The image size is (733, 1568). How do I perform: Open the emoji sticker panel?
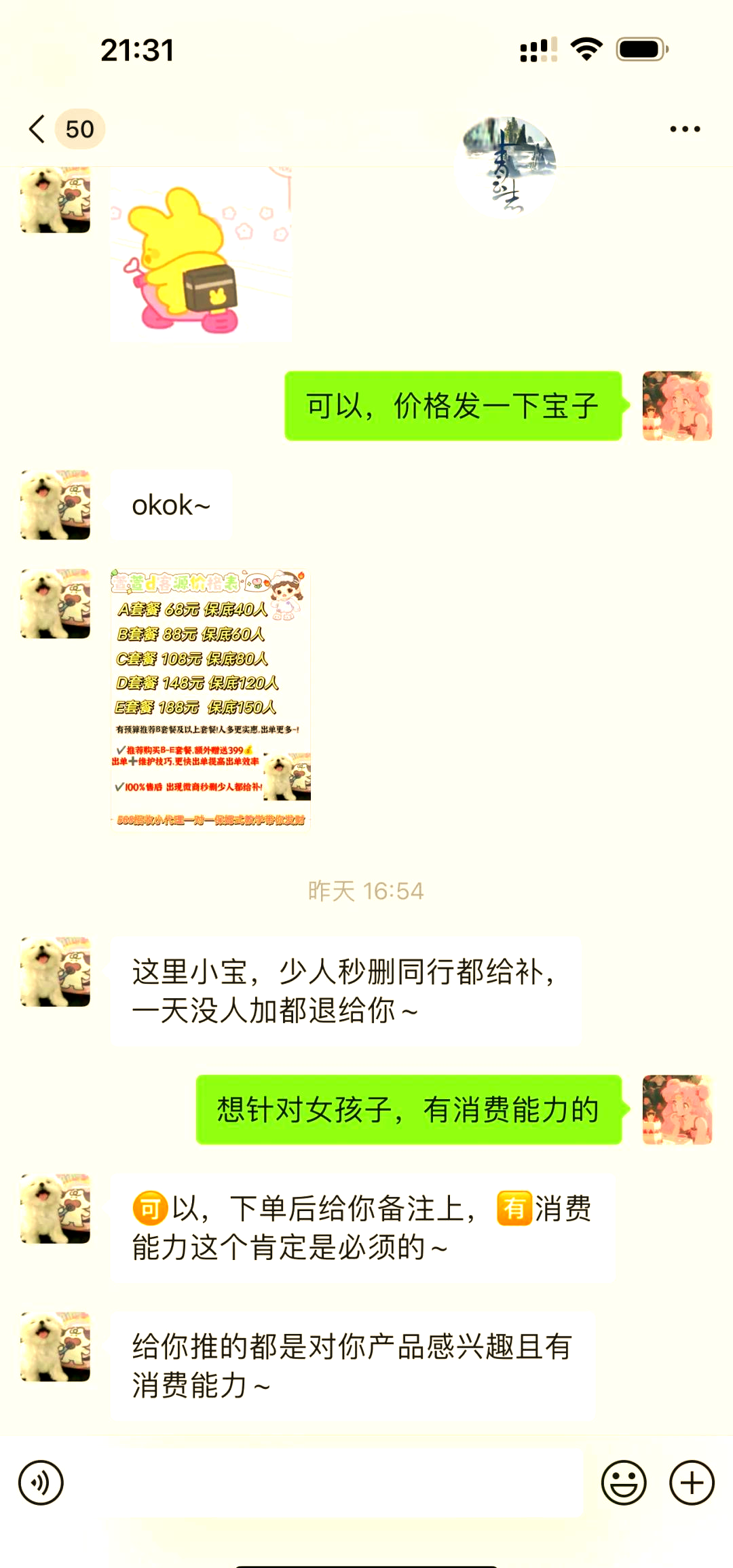(x=623, y=1483)
